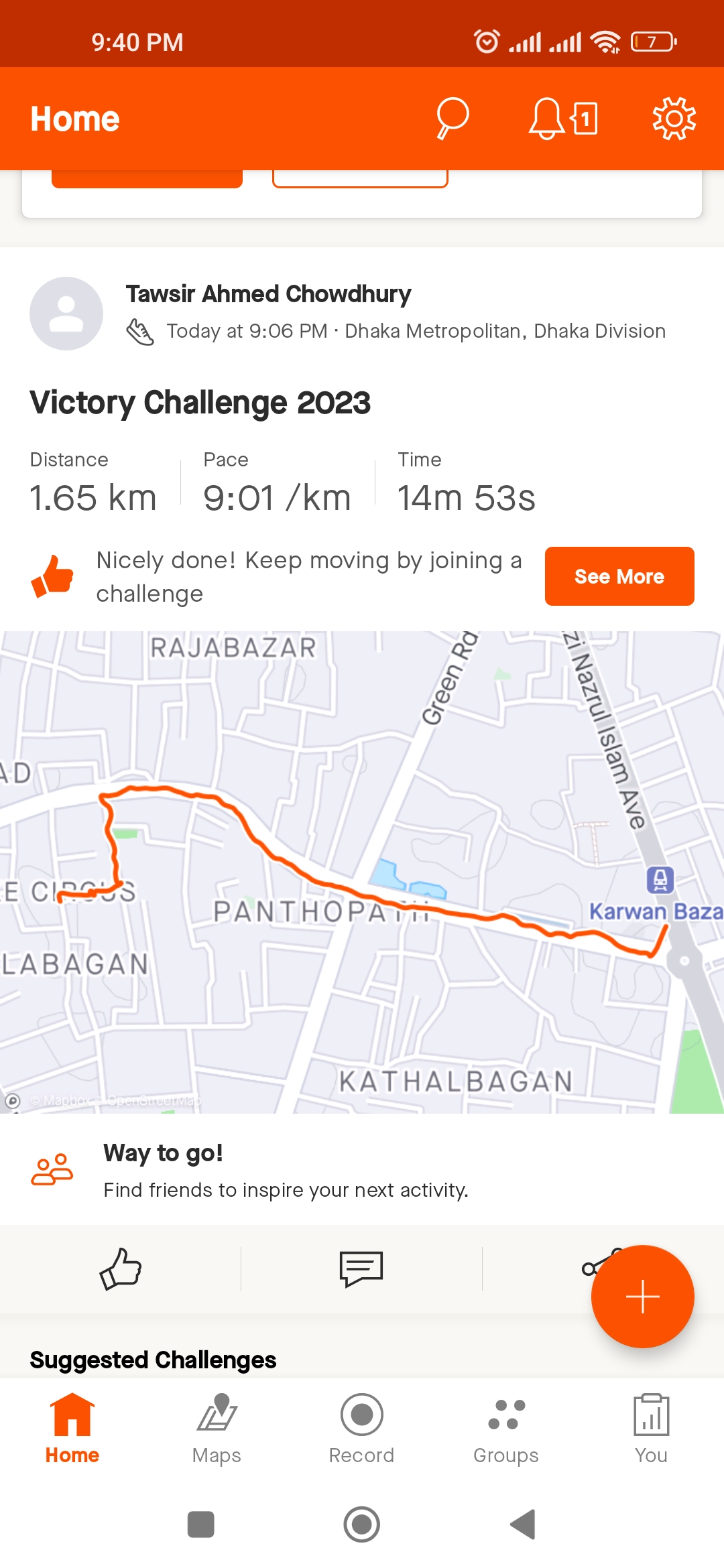Open the settings gear
This screenshot has height=1568, width=724.
[674, 119]
